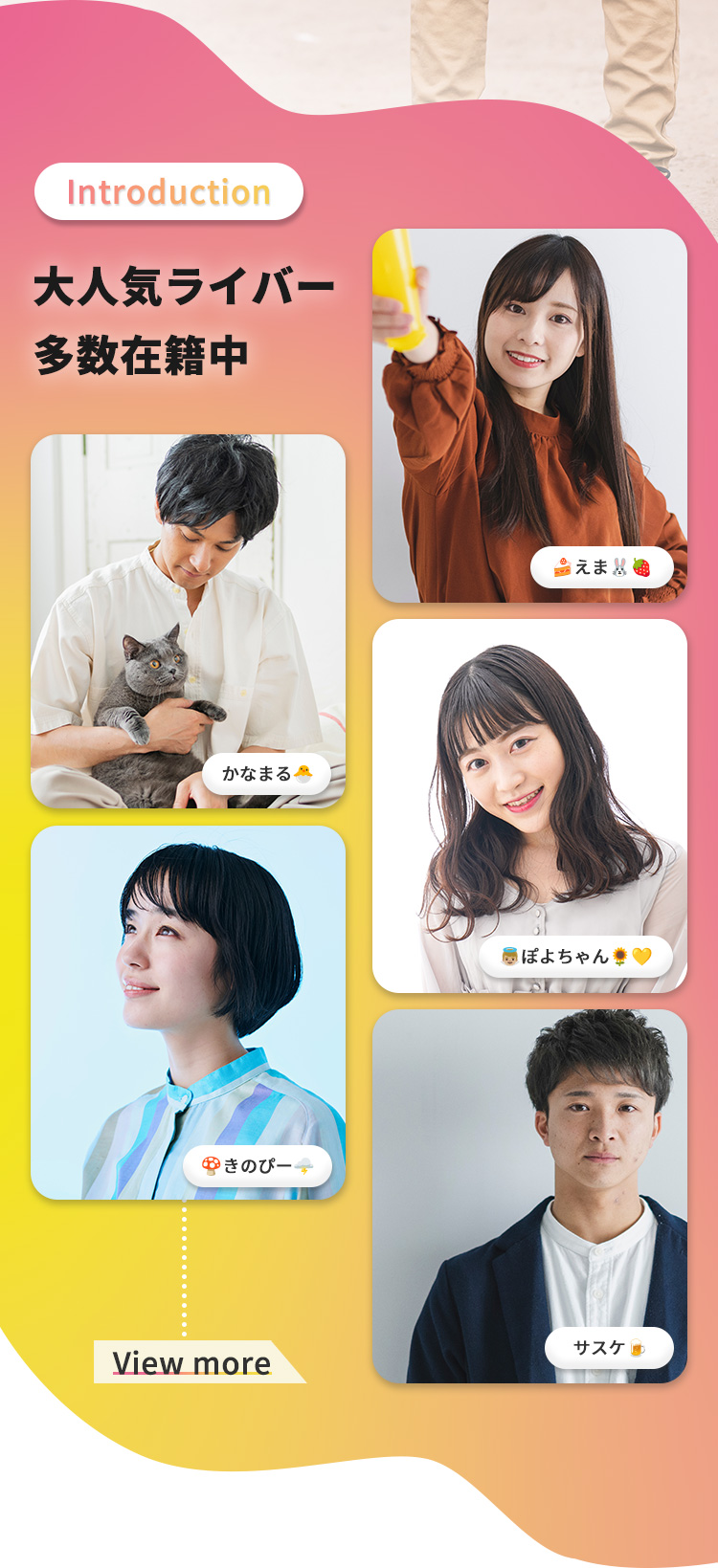This screenshot has width=718, height=1568.
Task: Select きのぴー's profile card
Action: [188, 1012]
